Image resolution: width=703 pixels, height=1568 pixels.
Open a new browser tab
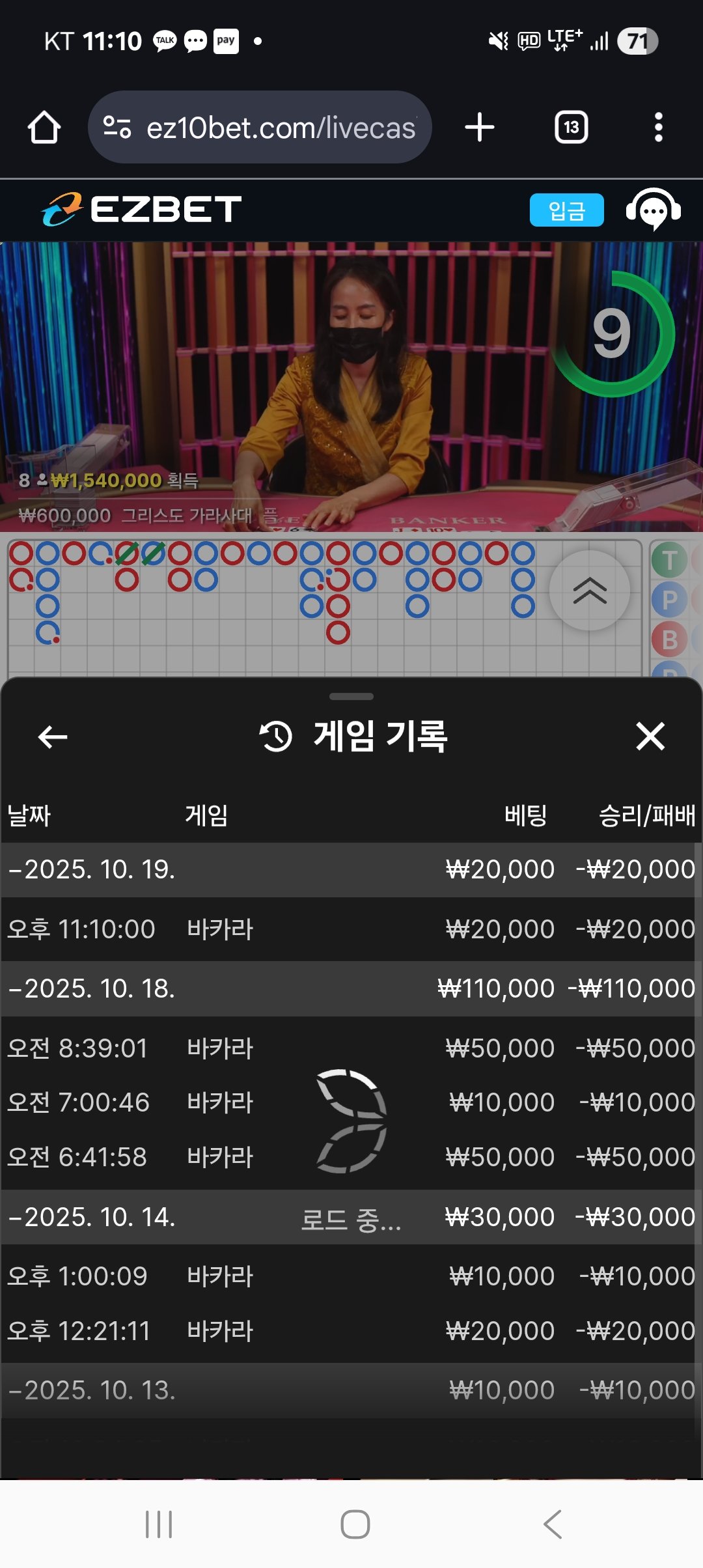pyautogui.click(x=480, y=127)
